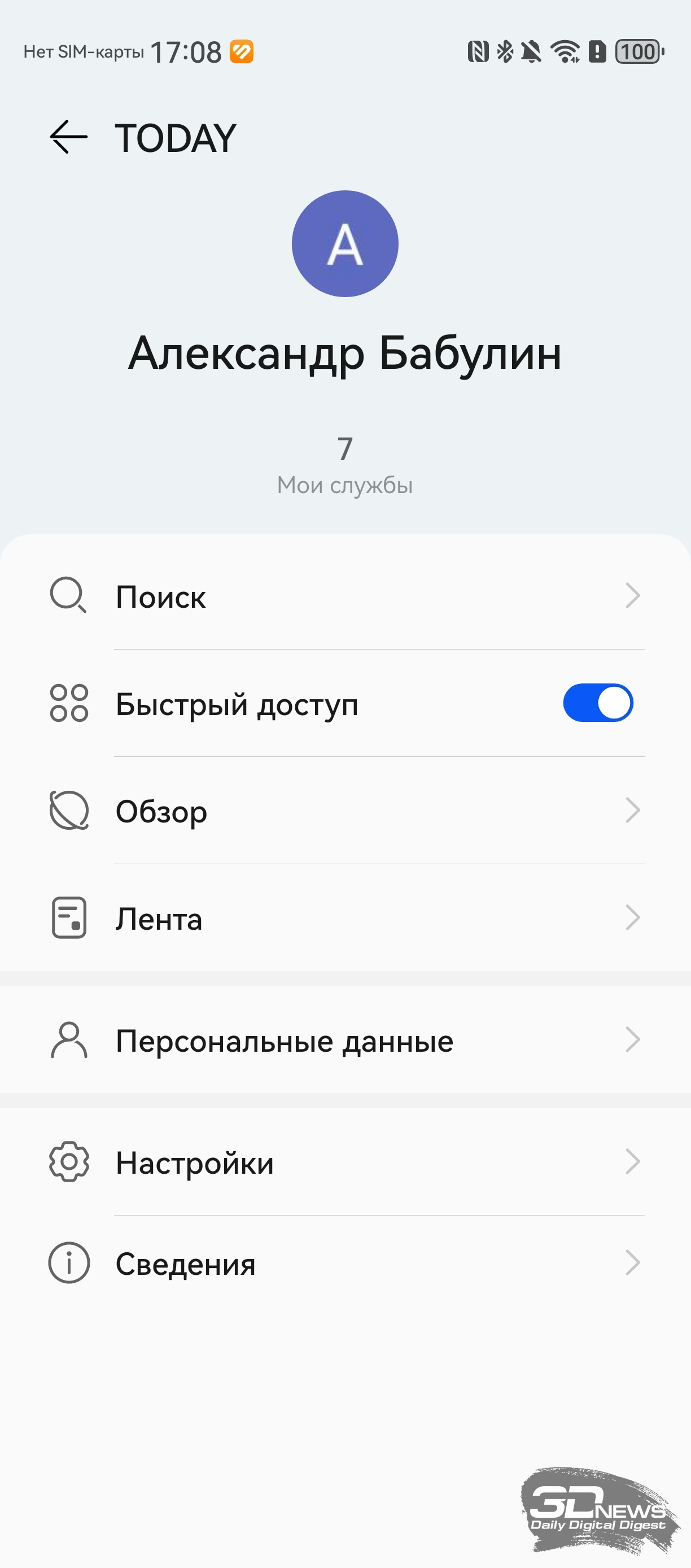Open the Сведения row

tap(345, 1264)
